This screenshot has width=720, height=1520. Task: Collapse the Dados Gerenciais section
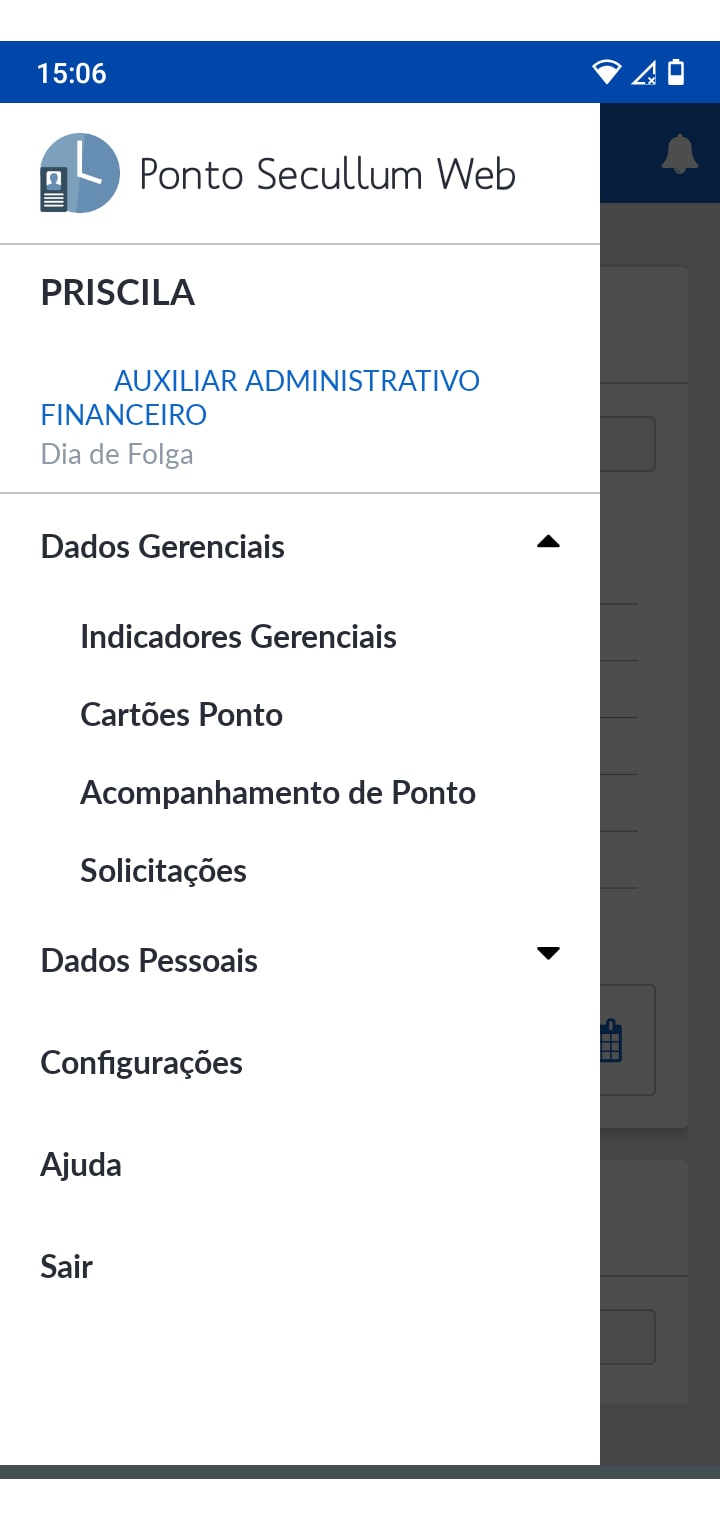(x=300, y=546)
